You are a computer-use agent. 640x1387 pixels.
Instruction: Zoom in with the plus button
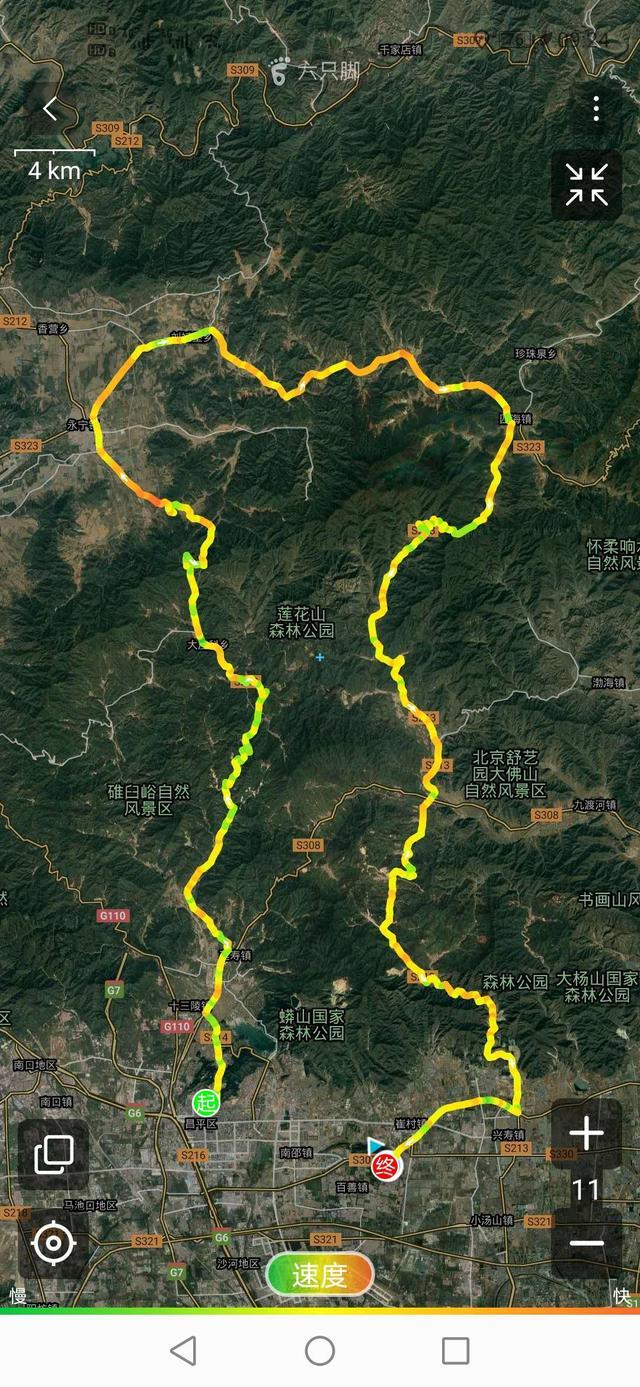(x=586, y=1134)
